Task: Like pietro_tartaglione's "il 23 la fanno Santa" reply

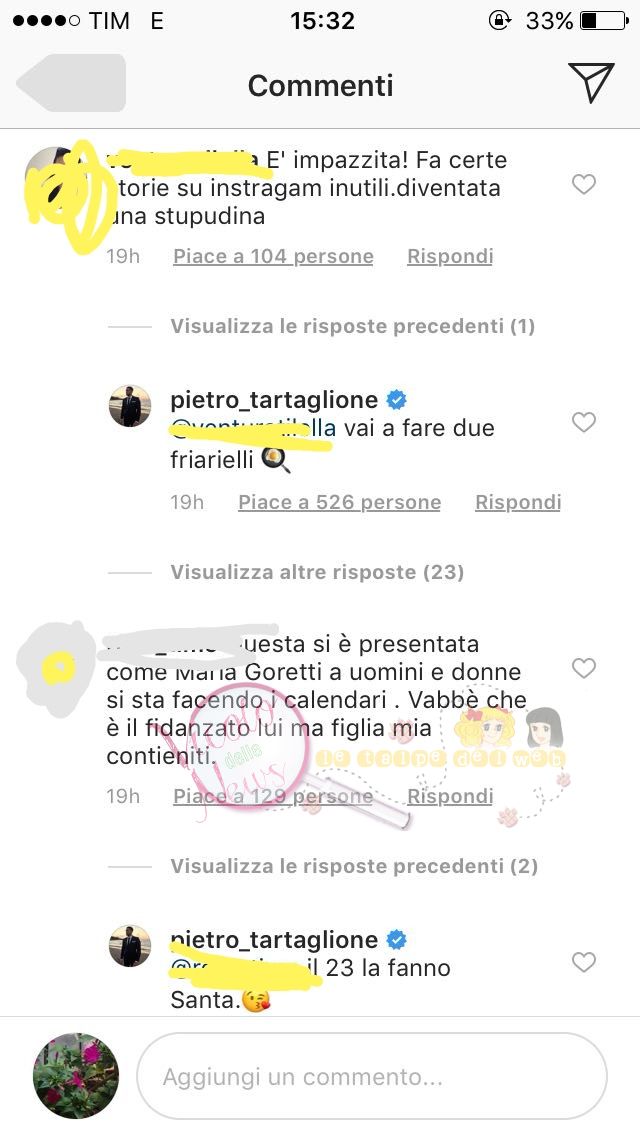Action: (x=583, y=962)
